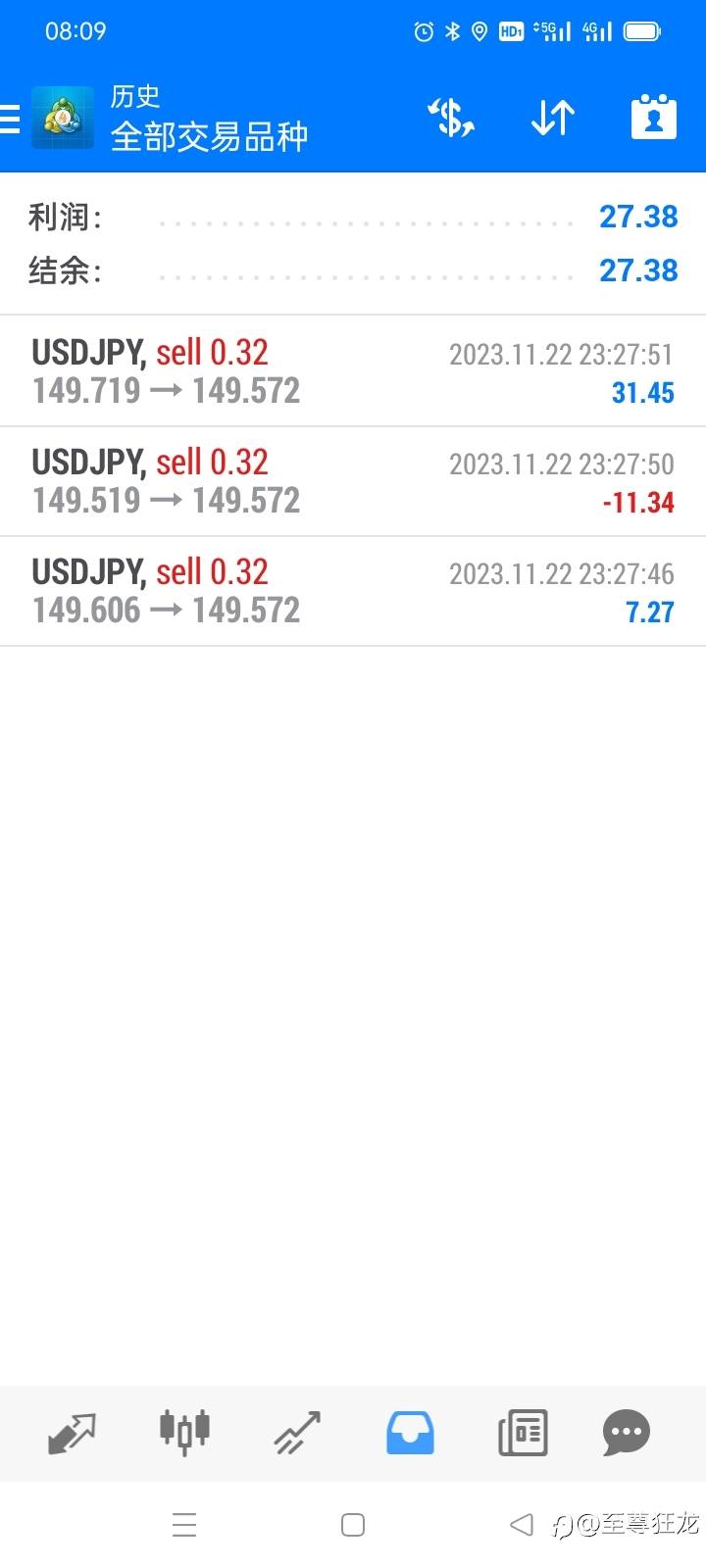Screen dimensions: 706x1568
Task: Open the USDJPY trade with -11.34 loss
Action: click(x=353, y=481)
